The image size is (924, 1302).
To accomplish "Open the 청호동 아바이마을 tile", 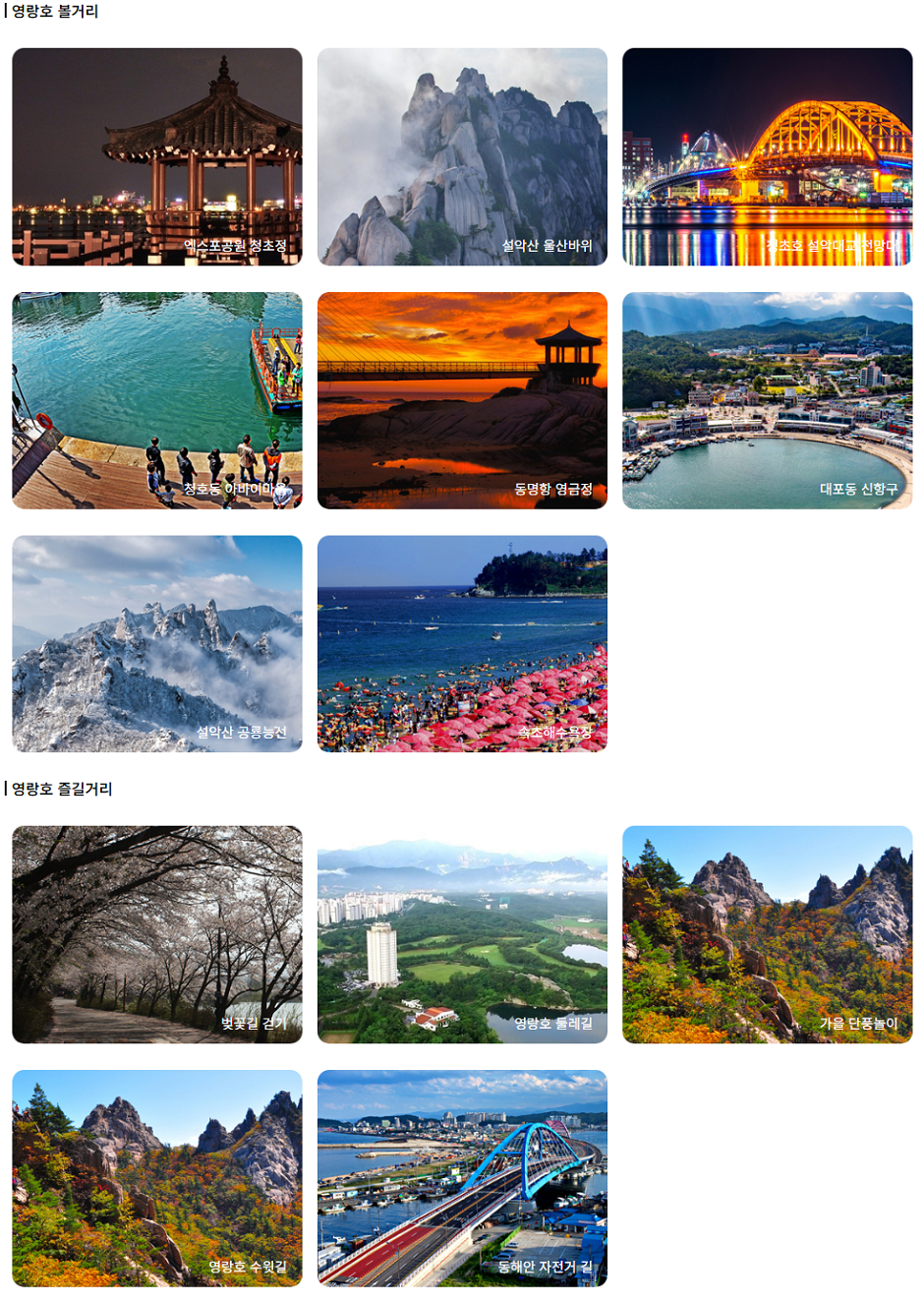I will click(157, 400).
